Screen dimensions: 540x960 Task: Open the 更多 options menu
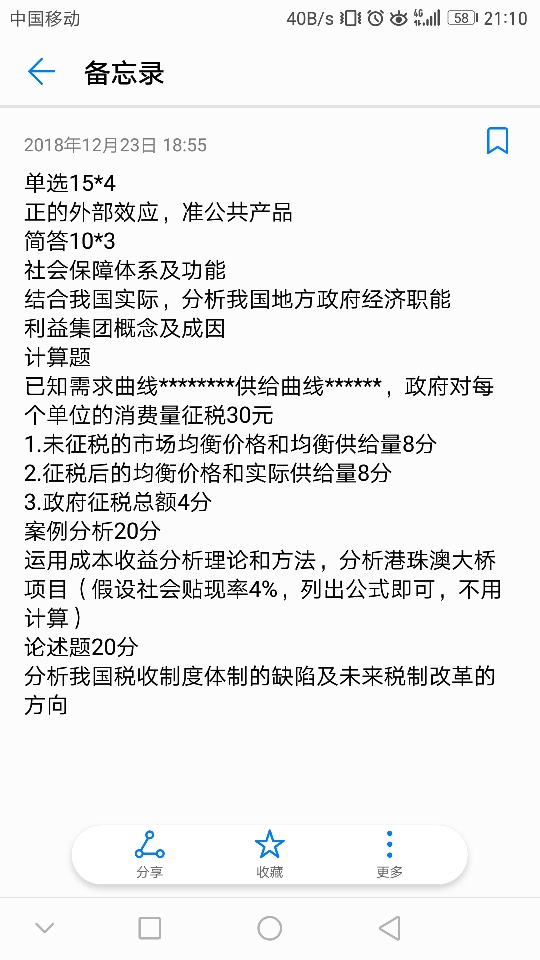(389, 855)
